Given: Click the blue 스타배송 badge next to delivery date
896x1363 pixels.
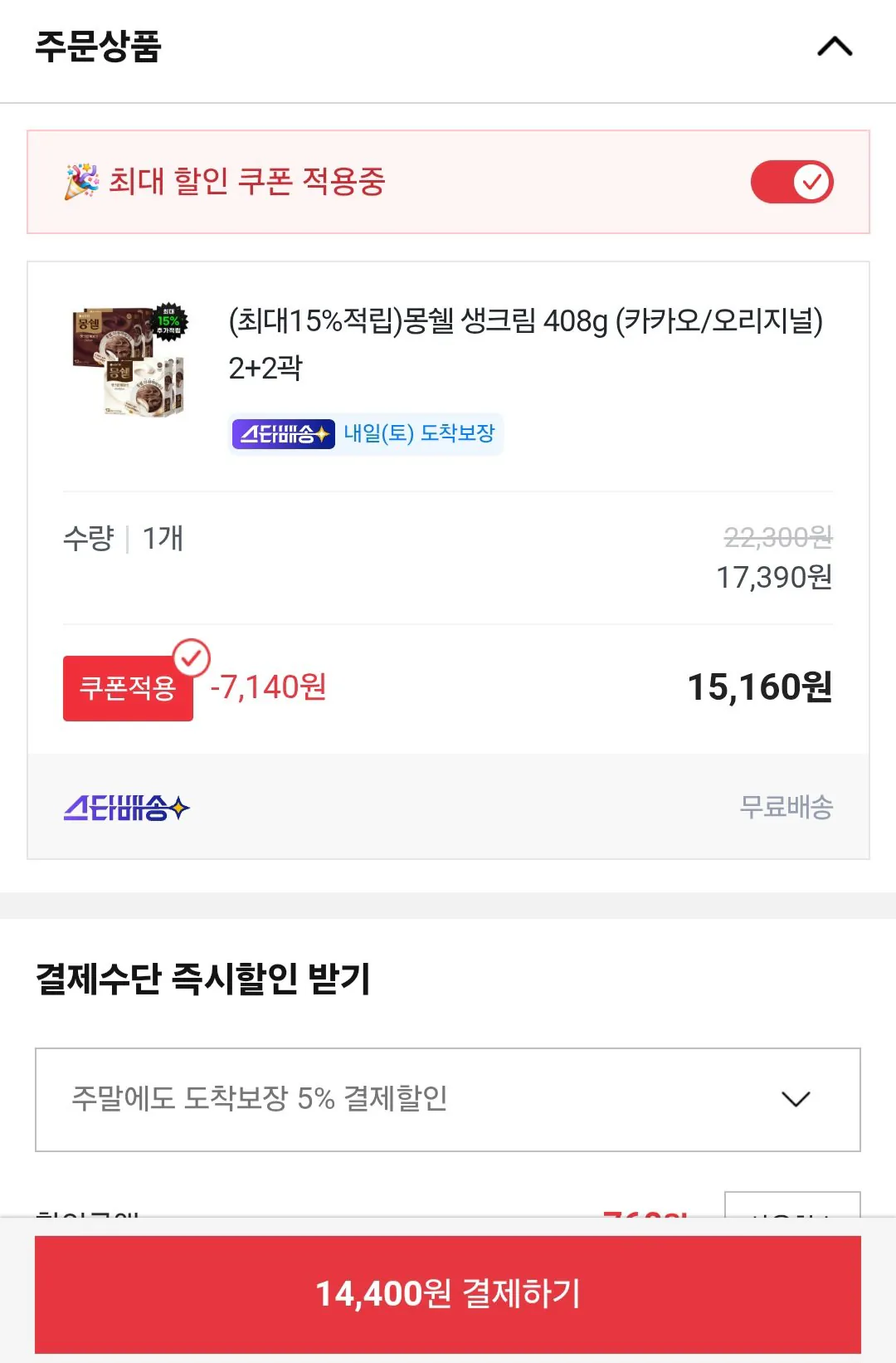Looking at the screenshot, I should [x=282, y=433].
